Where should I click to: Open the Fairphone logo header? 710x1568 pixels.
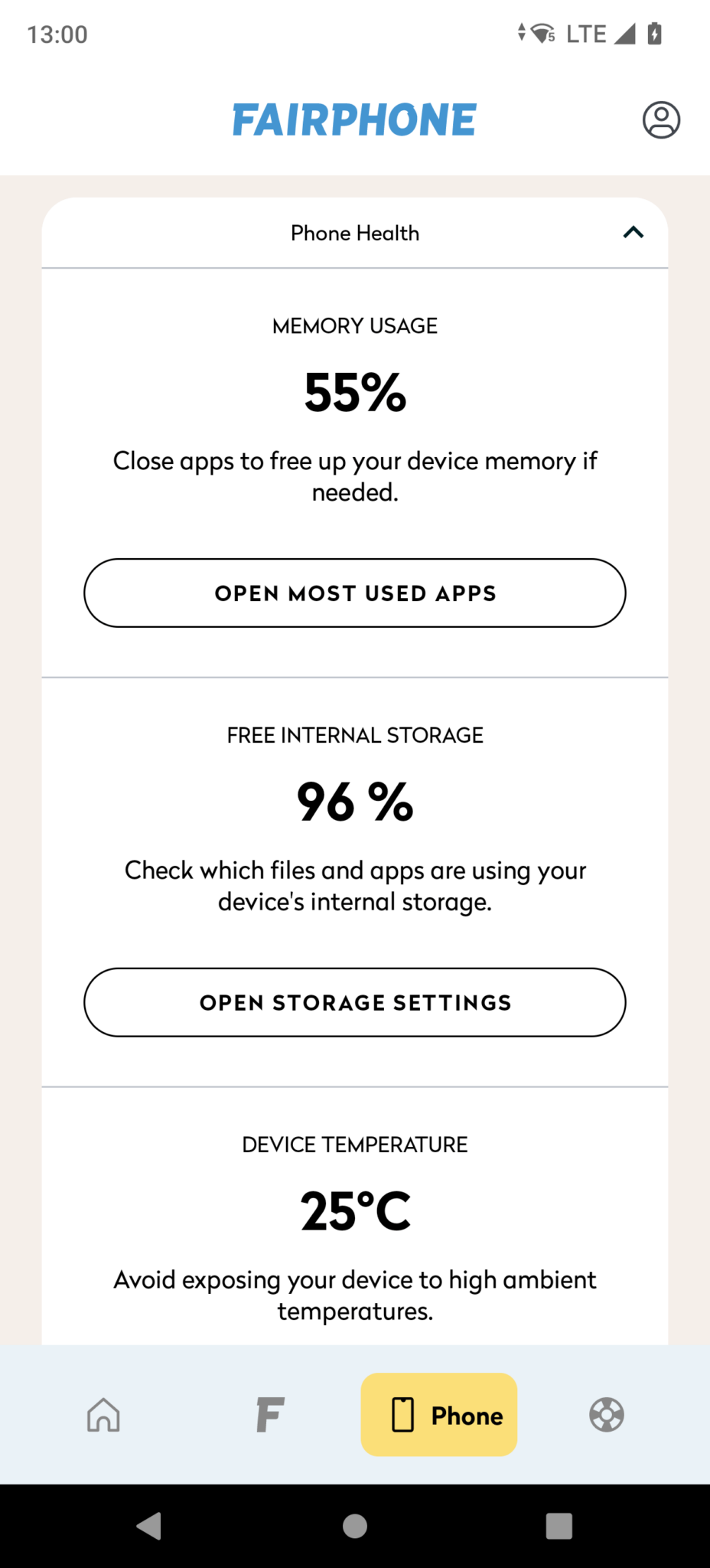click(354, 119)
